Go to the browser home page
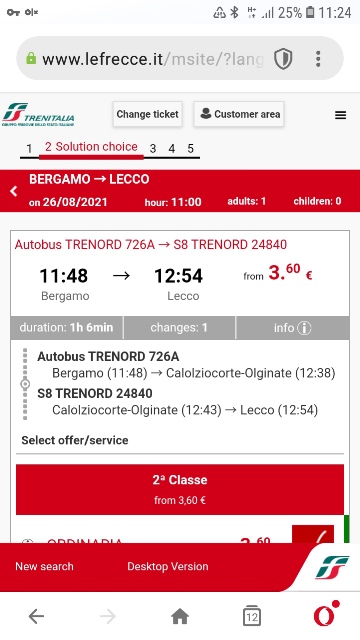This screenshot has width=360, height=640. pos(180,616)
